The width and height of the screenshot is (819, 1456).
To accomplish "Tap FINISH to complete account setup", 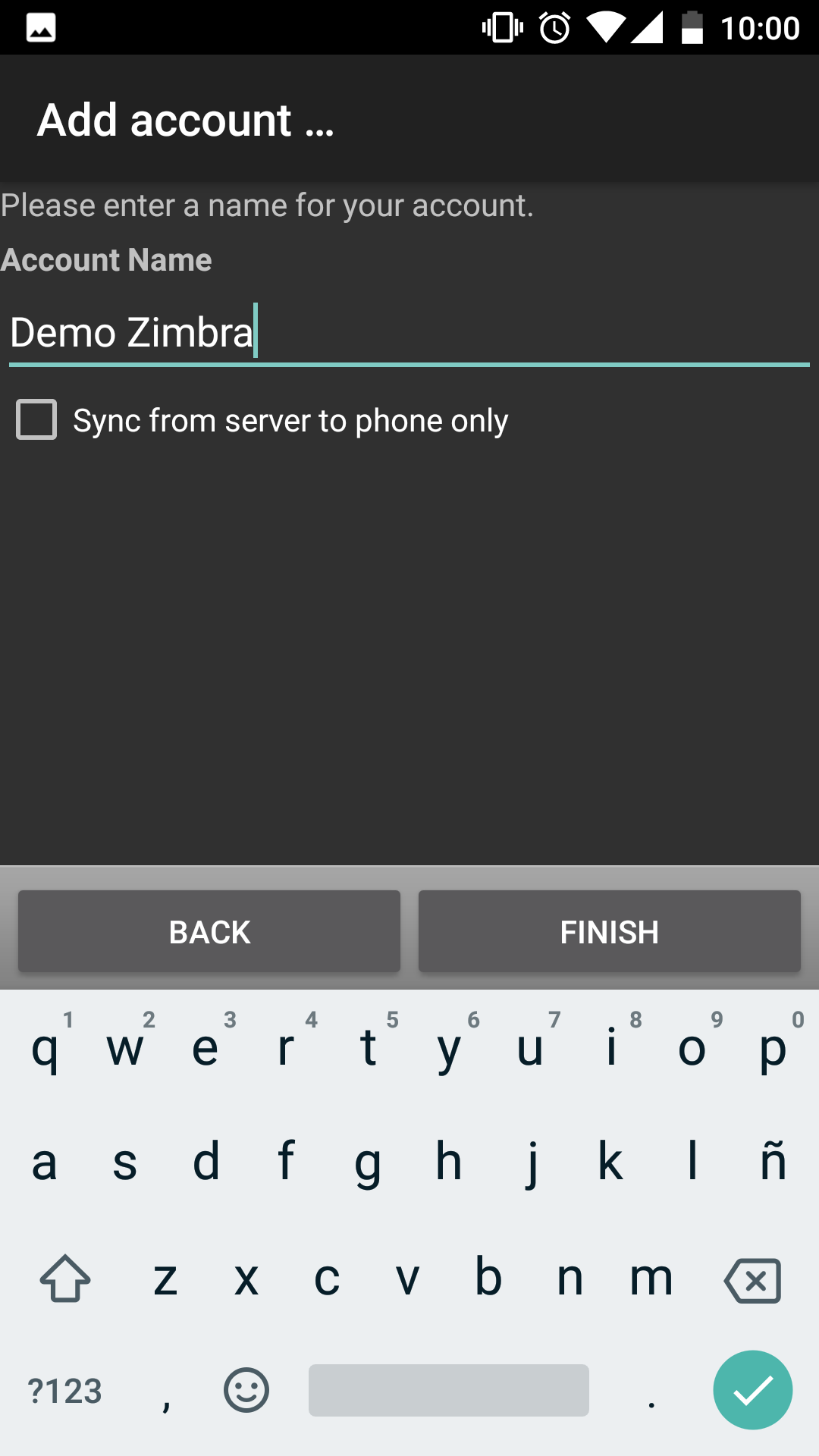I will (x=610, y=931).
